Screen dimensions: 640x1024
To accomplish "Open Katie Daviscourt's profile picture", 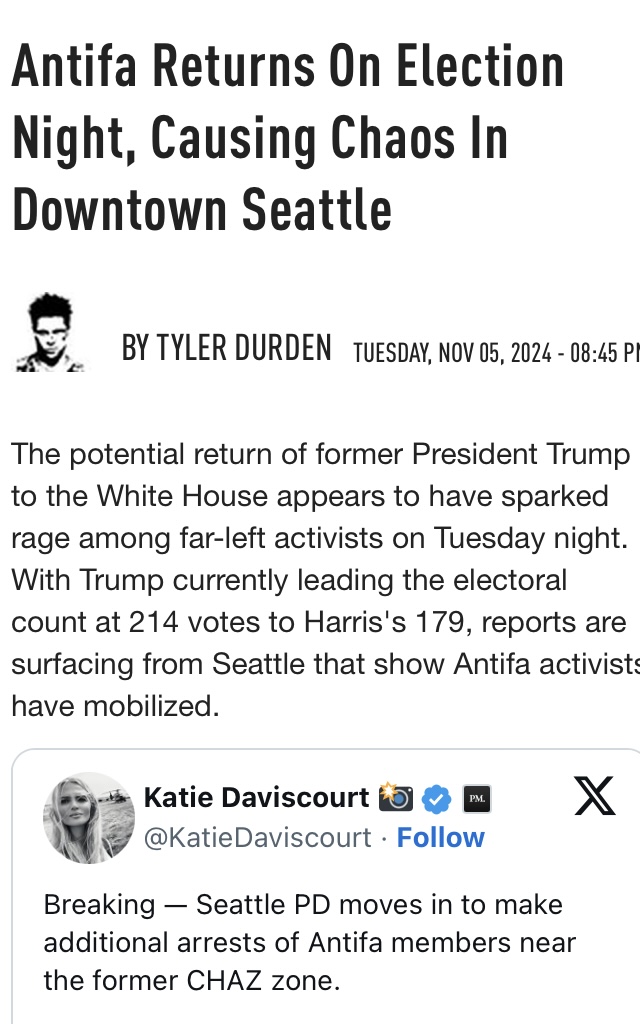I will pyautogui.click(x=88, y=817).
